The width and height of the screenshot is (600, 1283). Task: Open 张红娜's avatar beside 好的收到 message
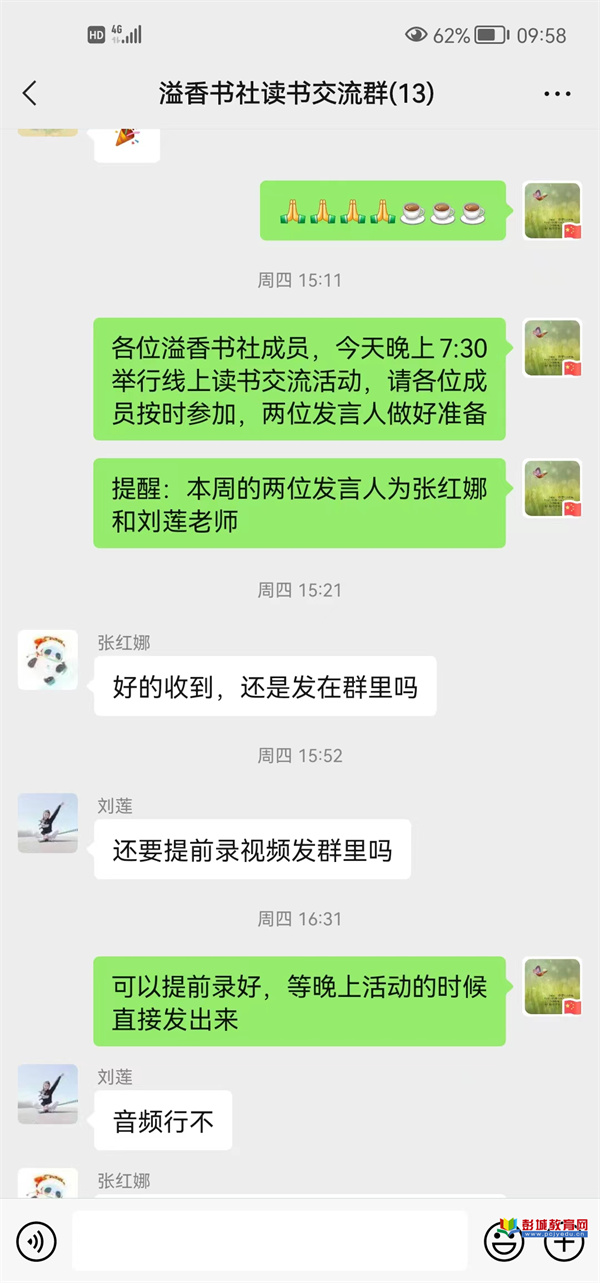click(48, 660)
